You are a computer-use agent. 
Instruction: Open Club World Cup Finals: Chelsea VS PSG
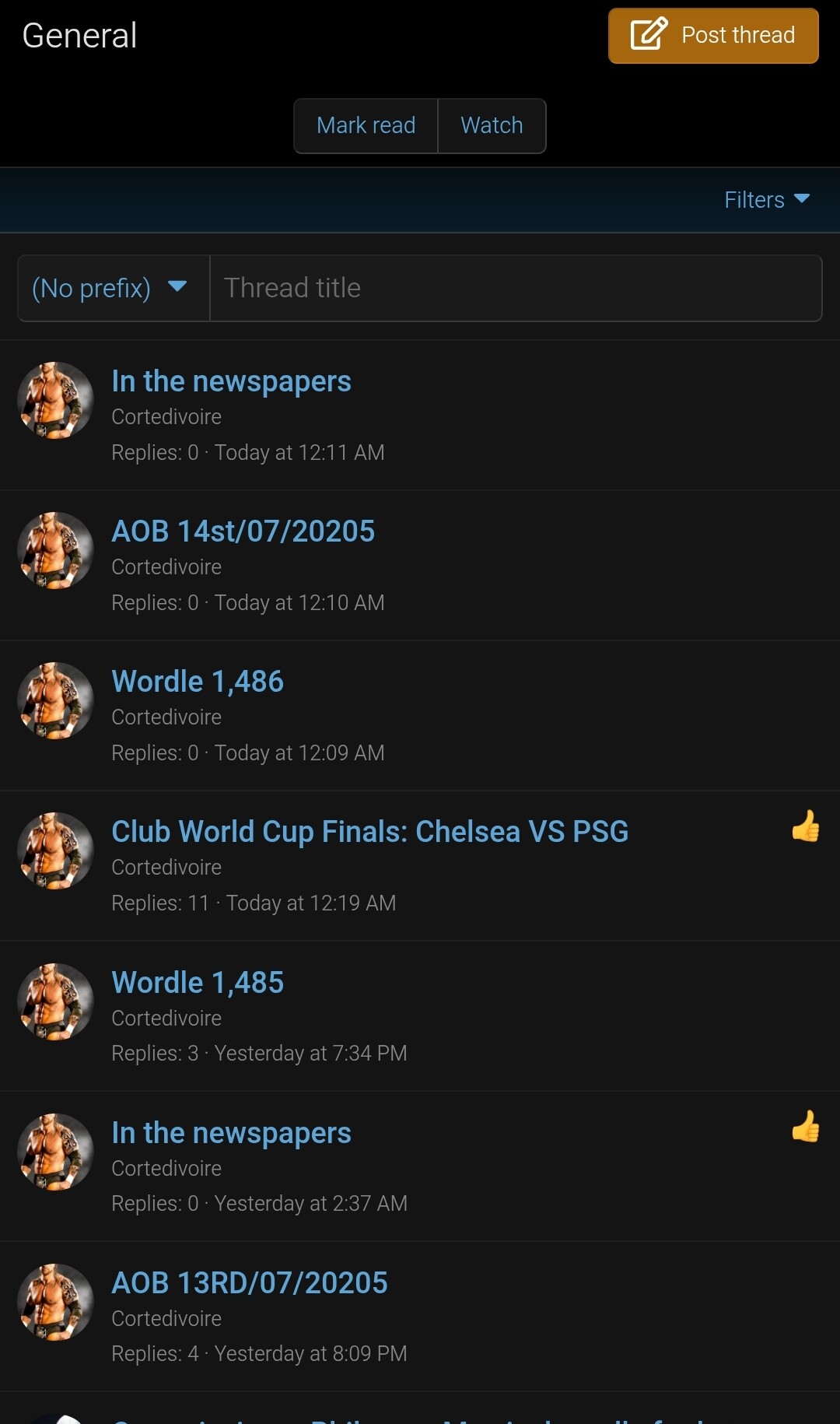pos(369,832)
